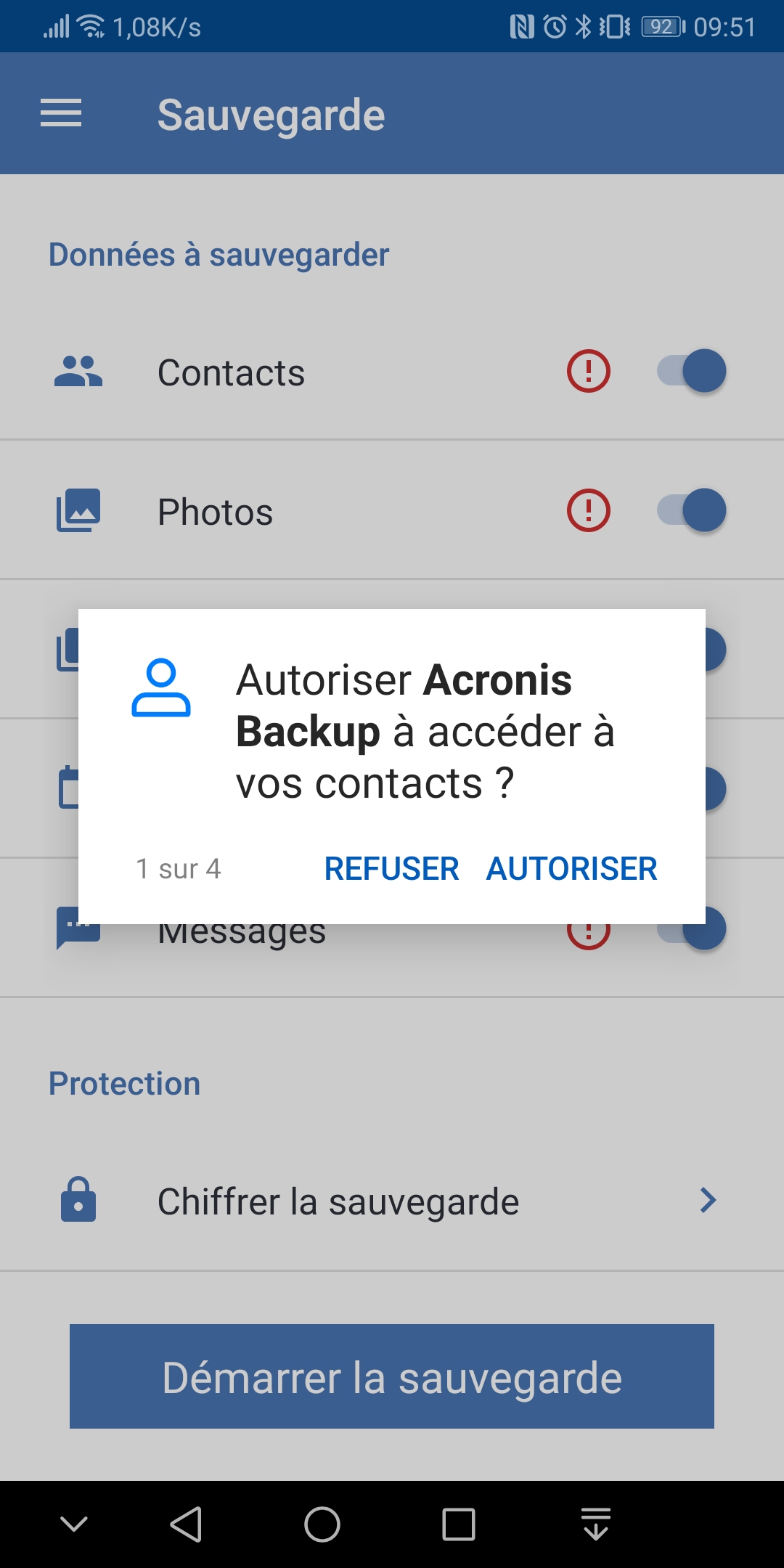The width and height of the screenshot is (784, 1568).
Task: Toggle the Contacts backup switch
Action: tap(691, 371)
